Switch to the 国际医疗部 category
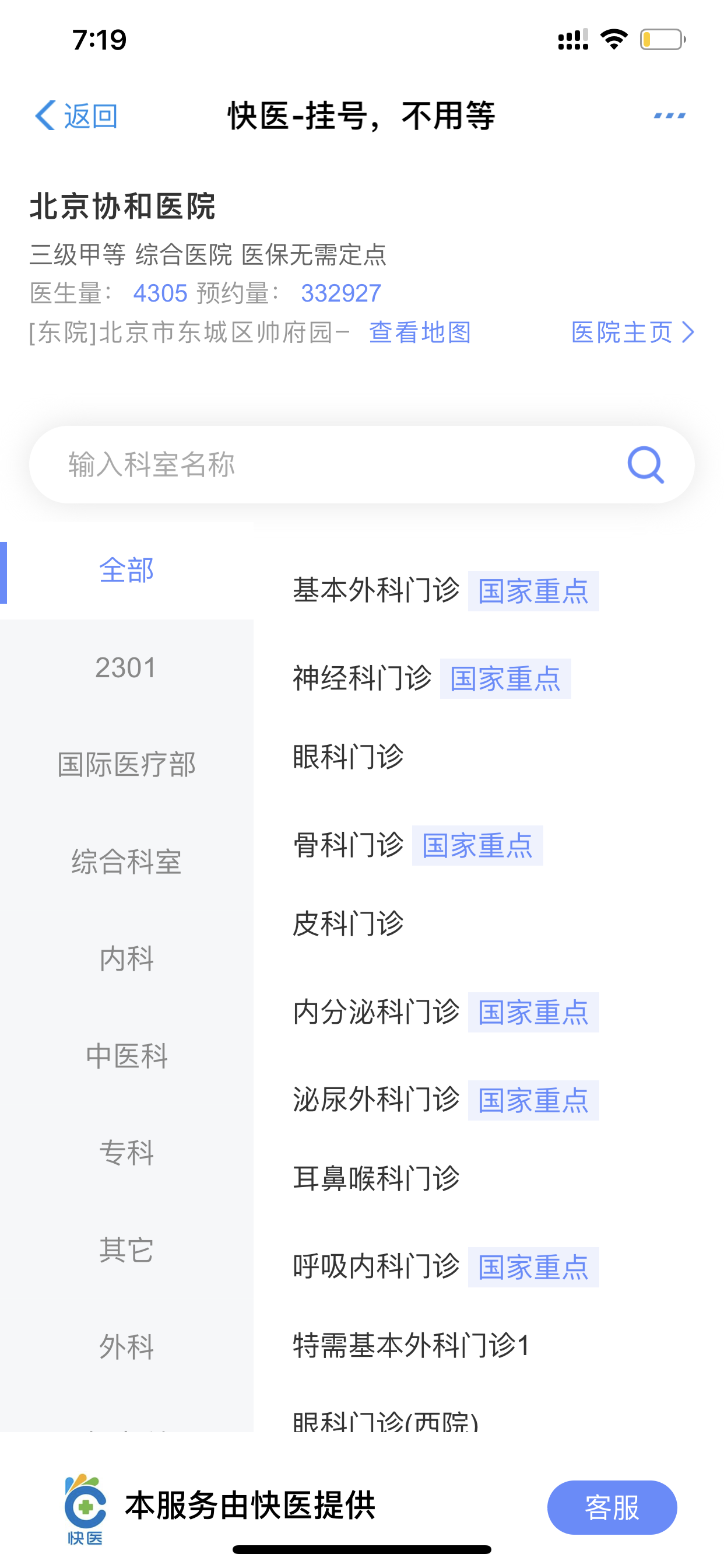The height and width of the screenshot is (1568, 724). click(126, 765)
